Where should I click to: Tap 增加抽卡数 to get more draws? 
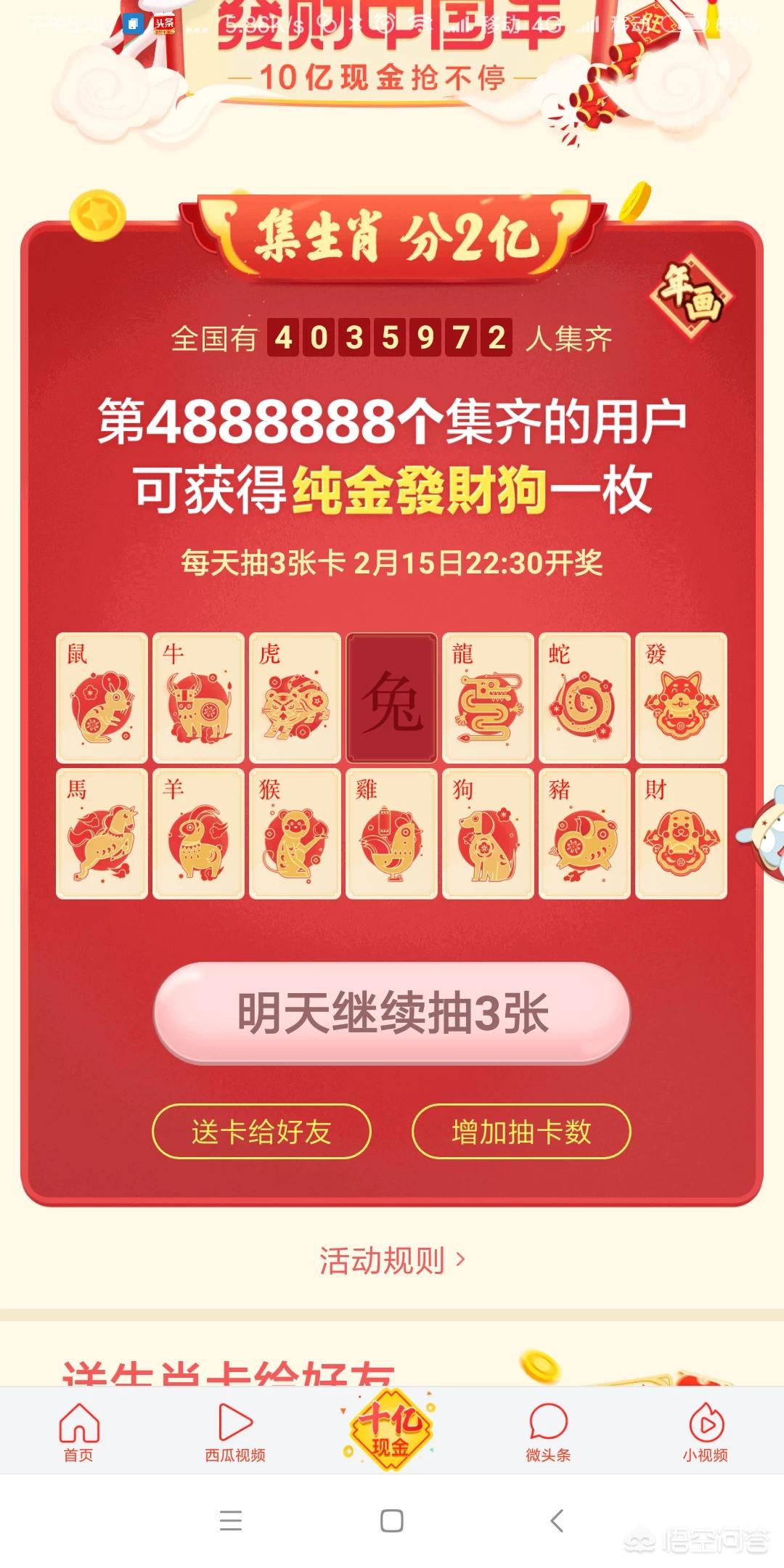[521, 1132]
